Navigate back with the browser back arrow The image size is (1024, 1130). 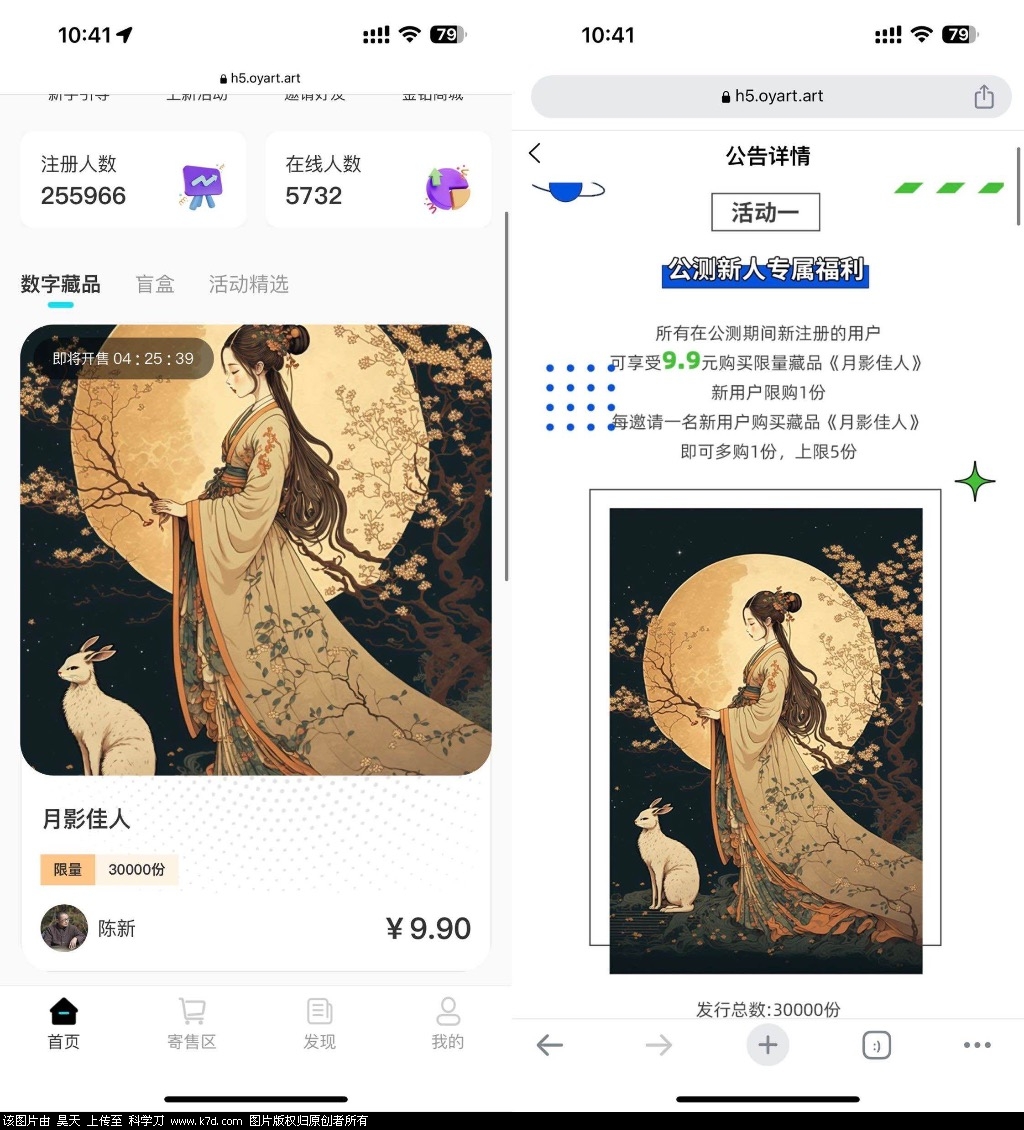coord(550,1046)
